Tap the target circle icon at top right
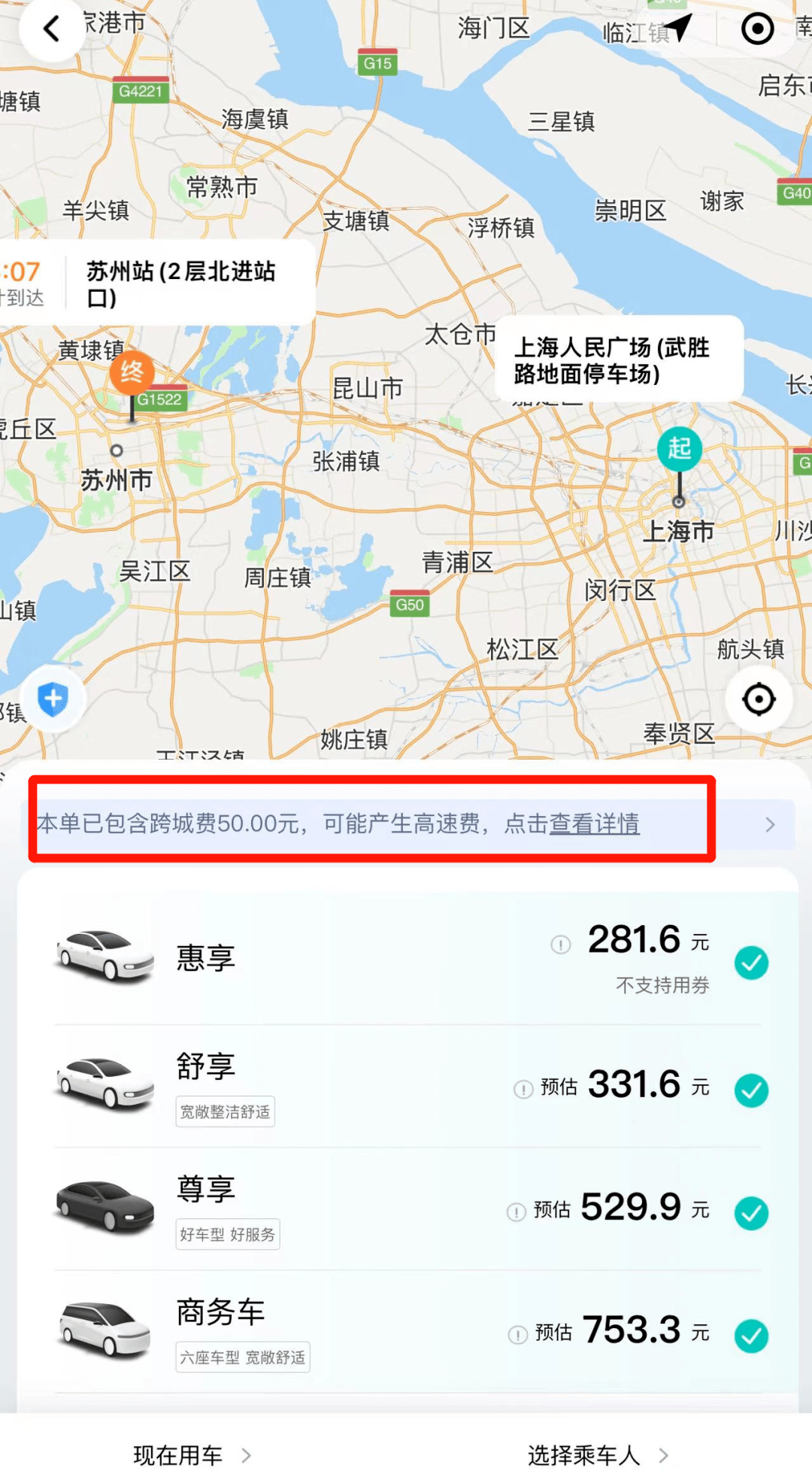Viewport: 812px width, 1483px height. tap(757, 29)
